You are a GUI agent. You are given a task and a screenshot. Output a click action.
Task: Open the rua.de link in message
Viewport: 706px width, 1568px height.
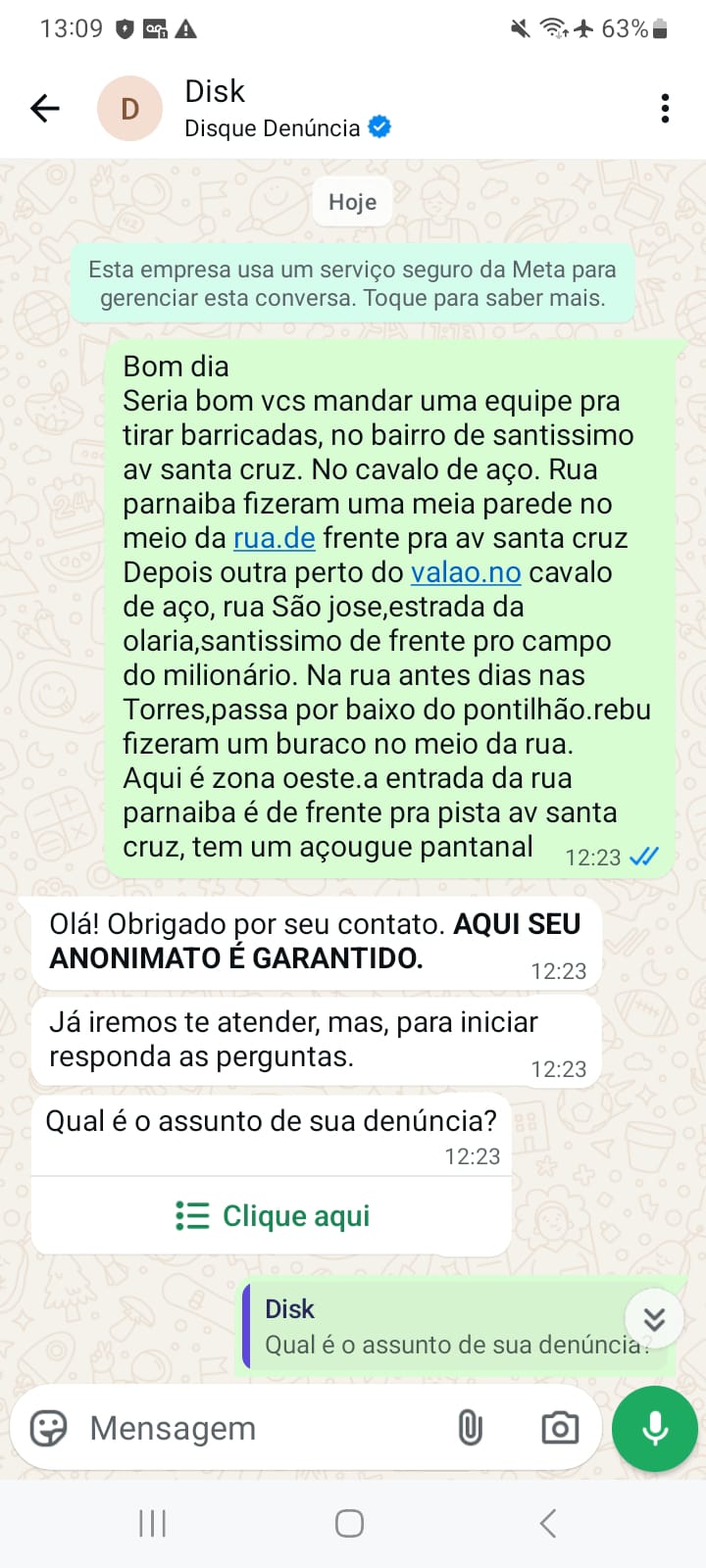point(274,538)
